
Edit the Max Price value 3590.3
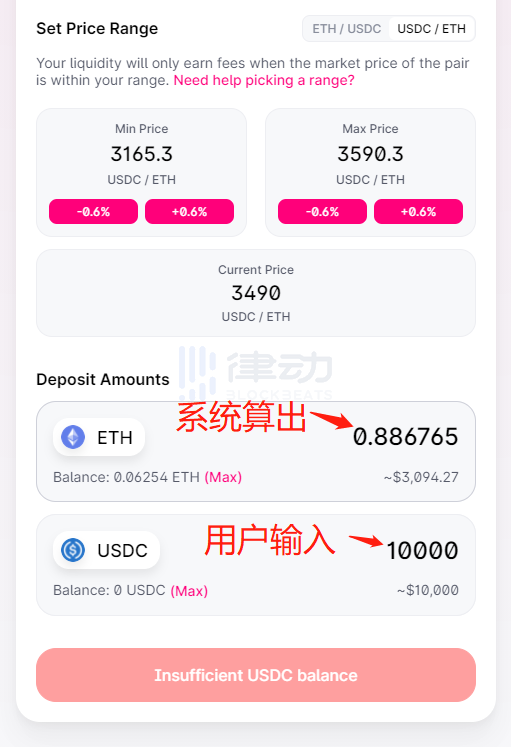point(371,154)
